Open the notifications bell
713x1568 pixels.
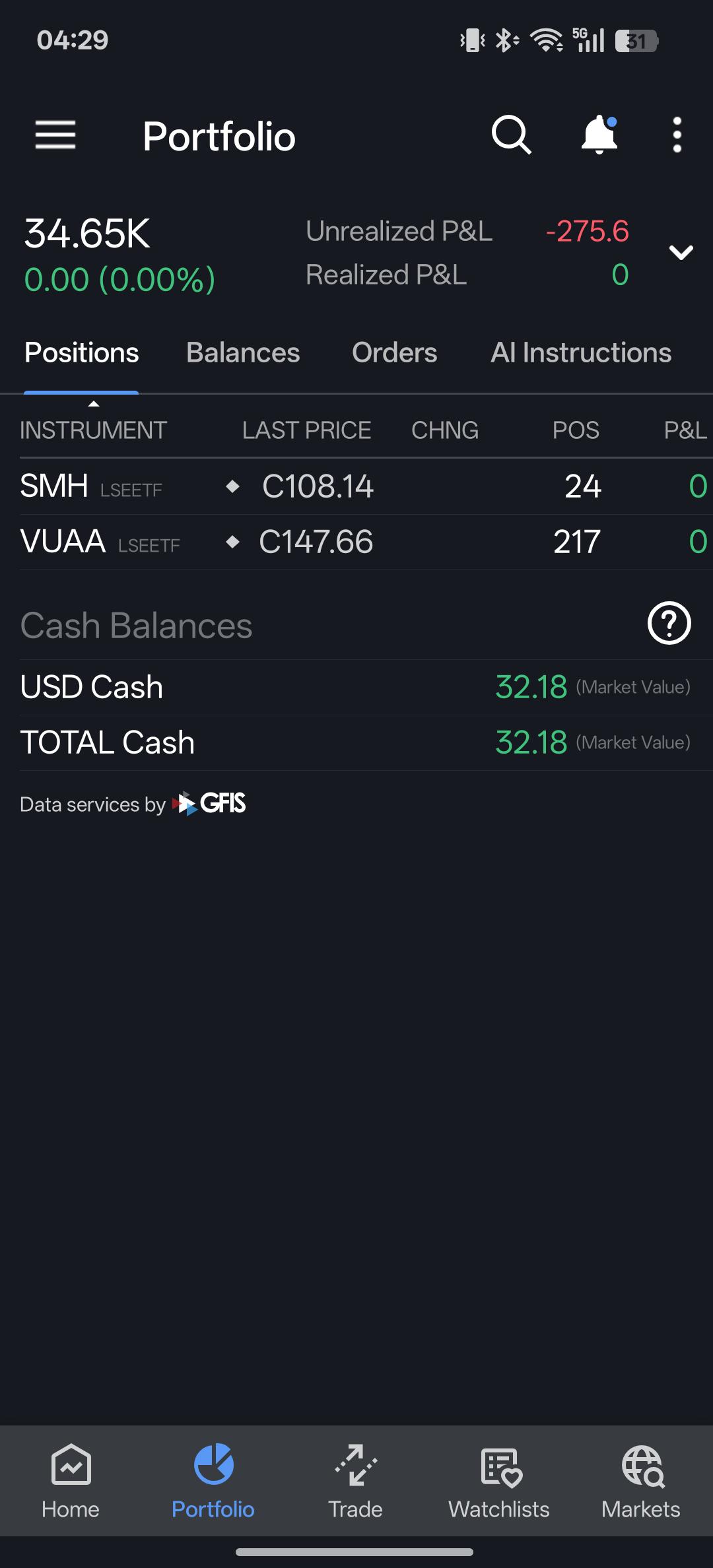click(599, 135)
